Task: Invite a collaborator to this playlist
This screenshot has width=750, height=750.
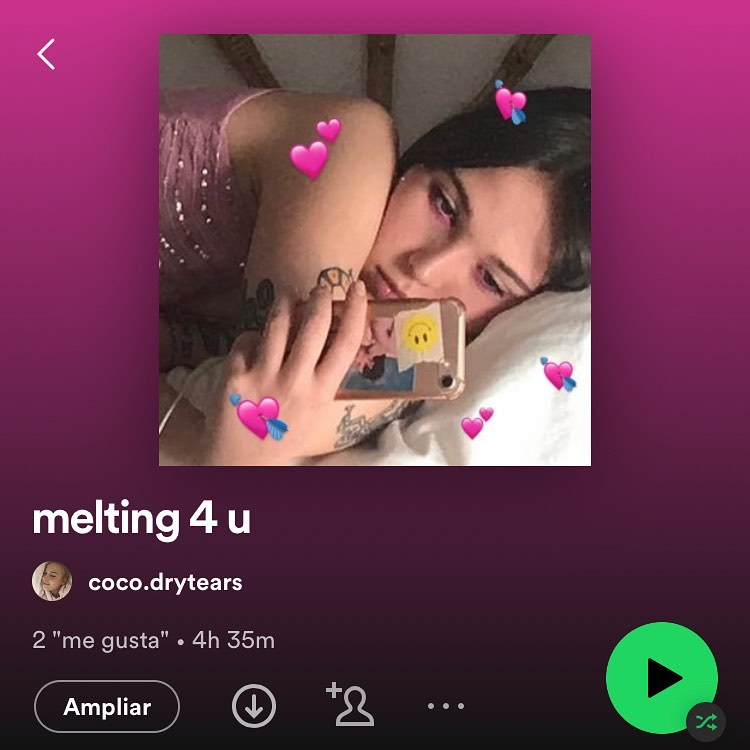Action: [x=350, y=705]
